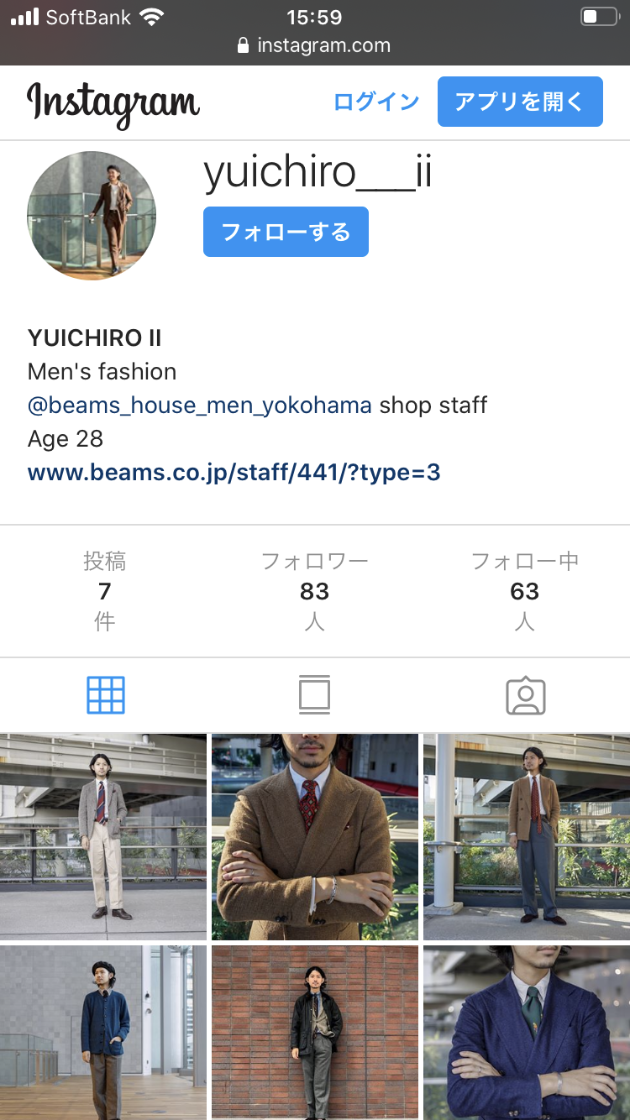Switch to the tagged photos tab

click(525, 695)
